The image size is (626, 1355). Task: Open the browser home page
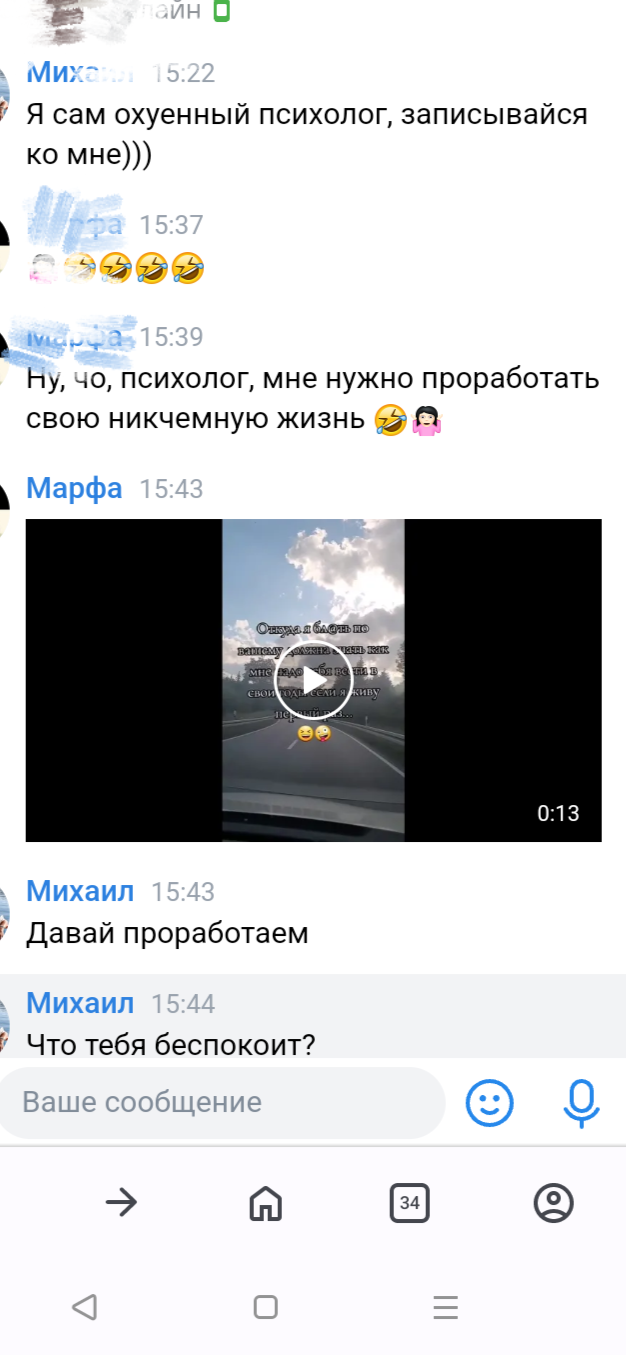pyautogui.click(x=265, y=1202)
